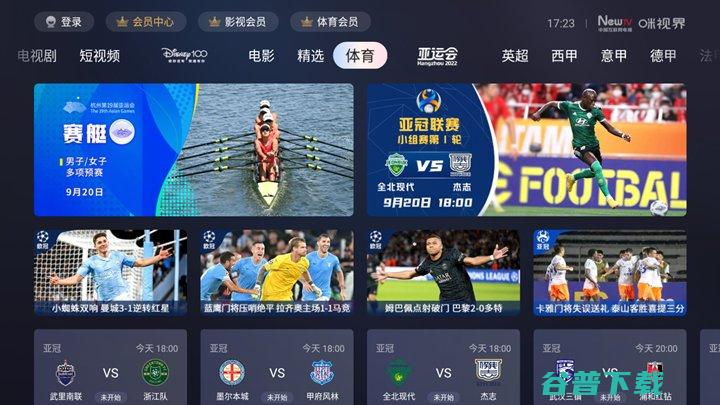
Task: Switch to the 意甲 tab
Action: (x=614, y=56)
